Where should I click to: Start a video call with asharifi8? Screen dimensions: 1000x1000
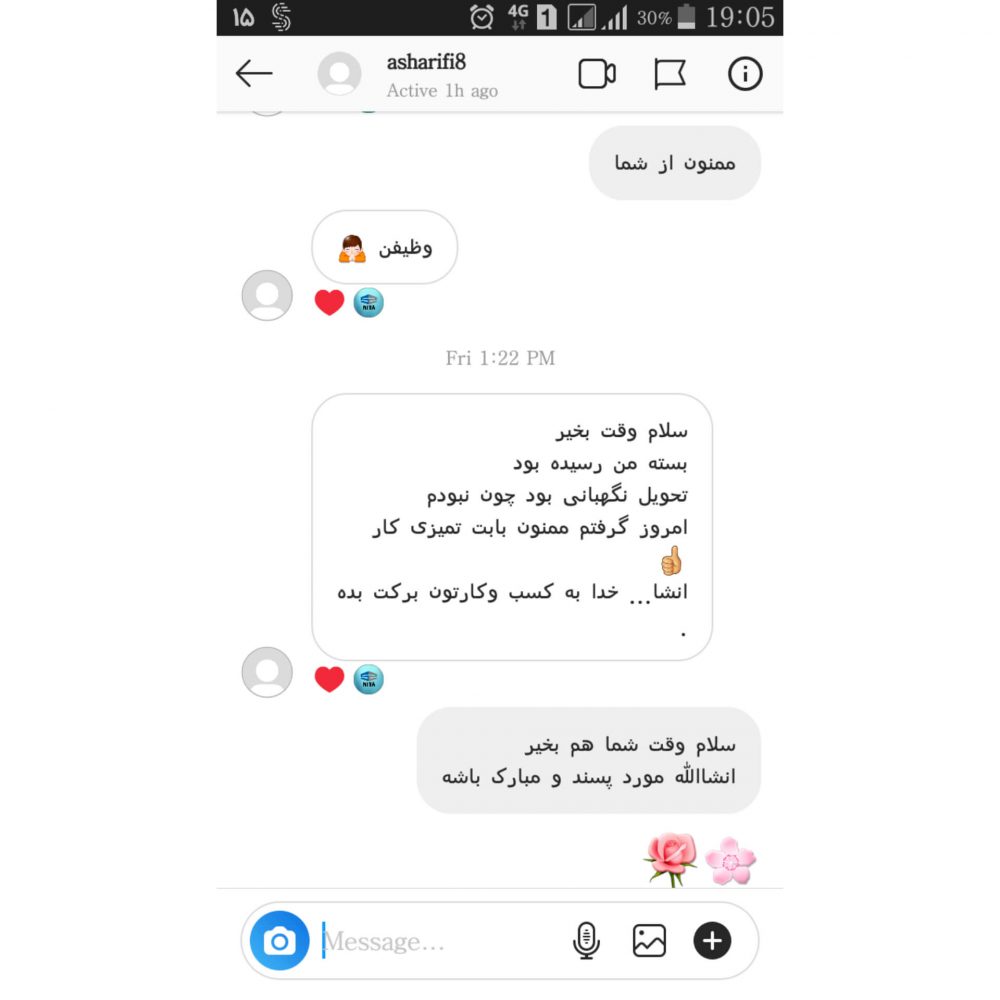tap(597, 74)
